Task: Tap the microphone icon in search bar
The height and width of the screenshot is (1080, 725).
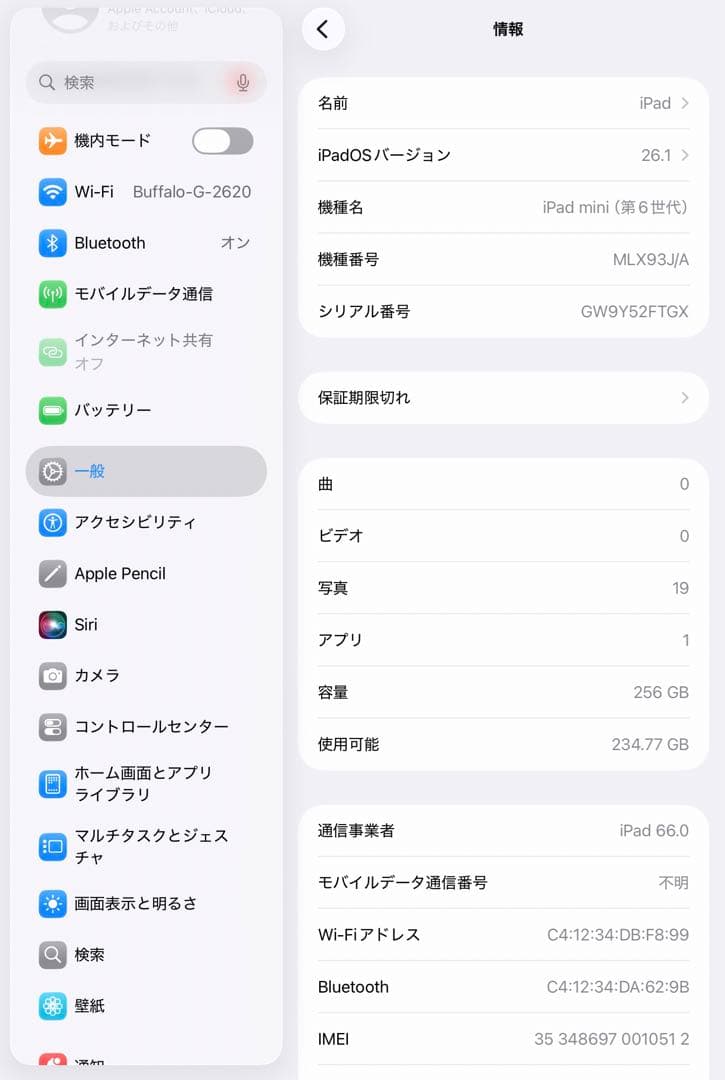Action: tap(243, 83)
